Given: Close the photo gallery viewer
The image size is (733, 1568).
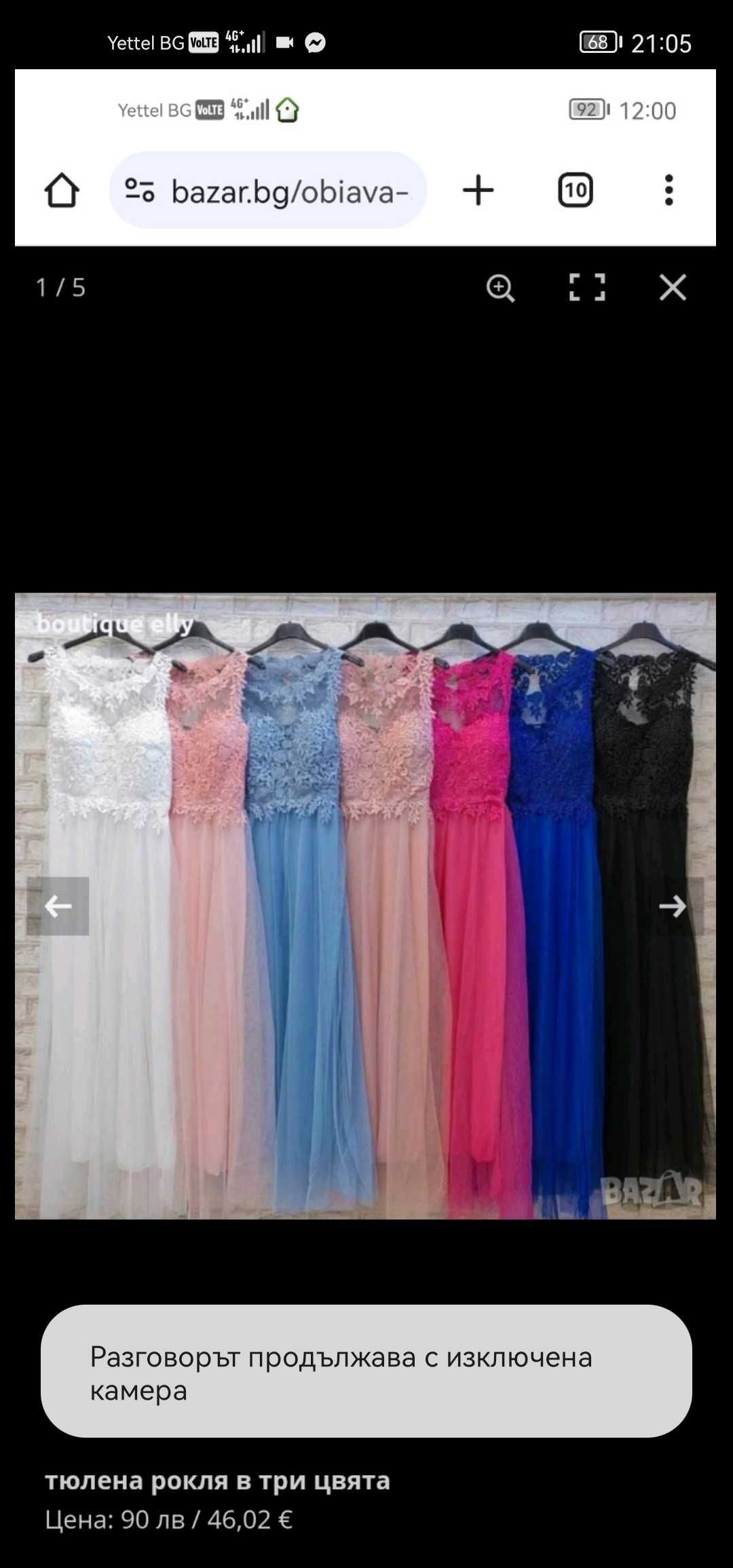Looking at the screenshot, I should [x=673, y=288].
